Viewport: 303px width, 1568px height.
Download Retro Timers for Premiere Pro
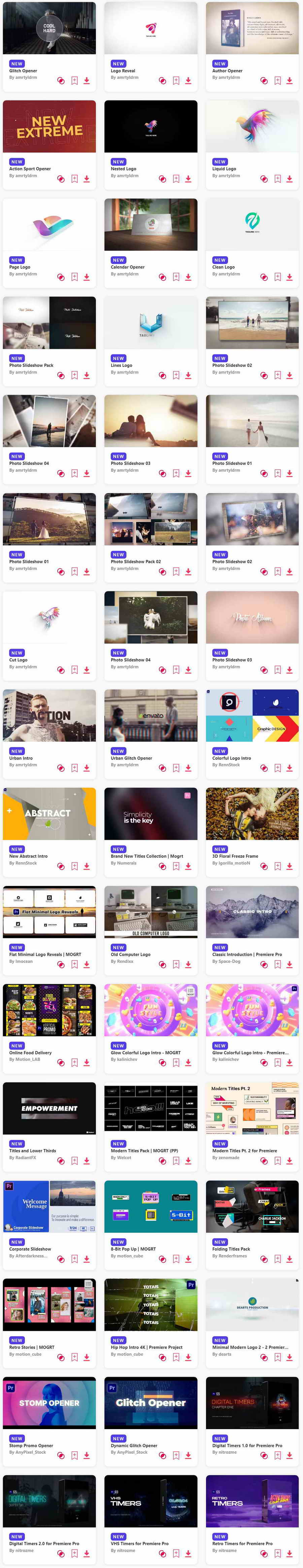[290, 1554]
